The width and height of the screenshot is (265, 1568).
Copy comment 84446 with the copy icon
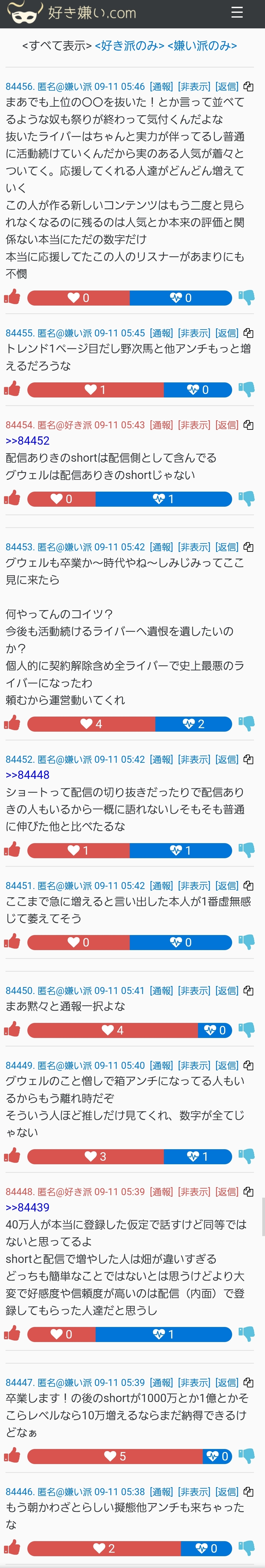coord(248,1491)
